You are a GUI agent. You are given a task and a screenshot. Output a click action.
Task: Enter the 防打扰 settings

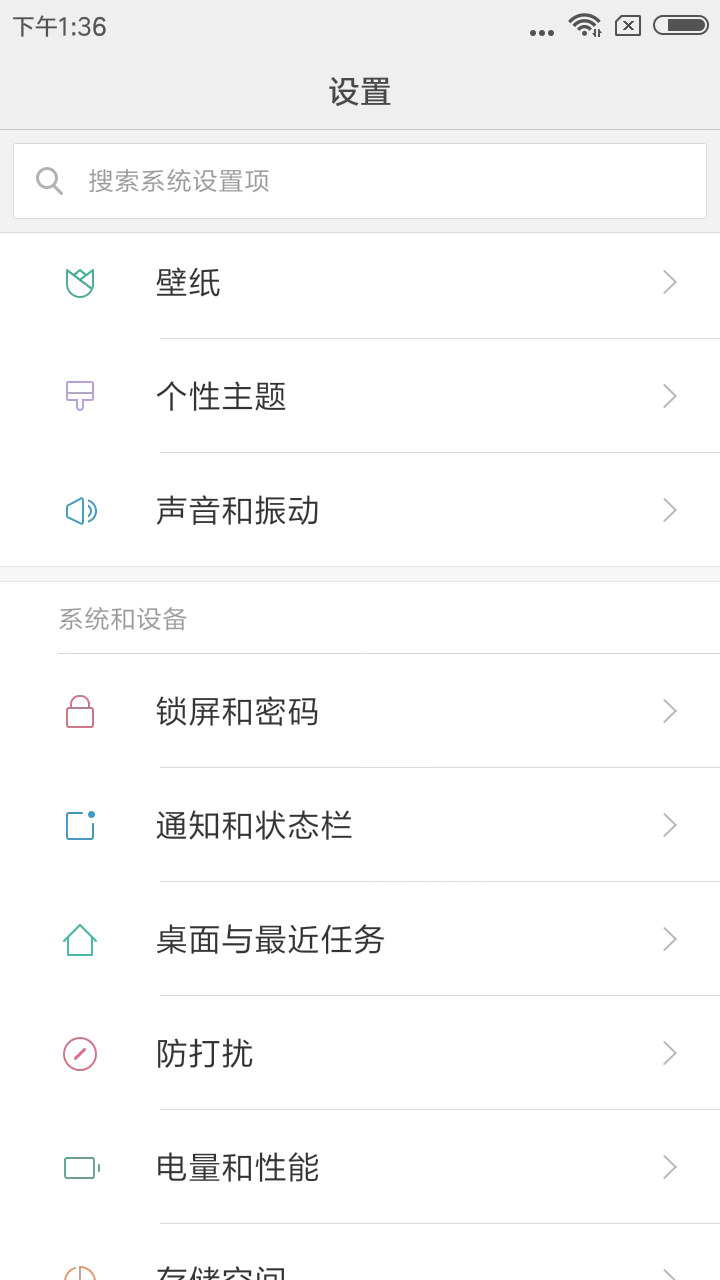click(x=360, y=1054)
